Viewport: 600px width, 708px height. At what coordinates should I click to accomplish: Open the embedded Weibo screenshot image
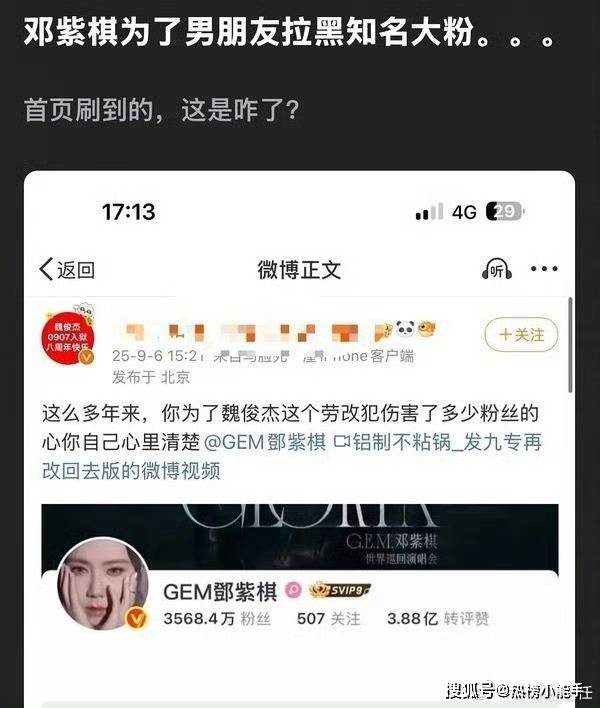(x=300, y=440)
